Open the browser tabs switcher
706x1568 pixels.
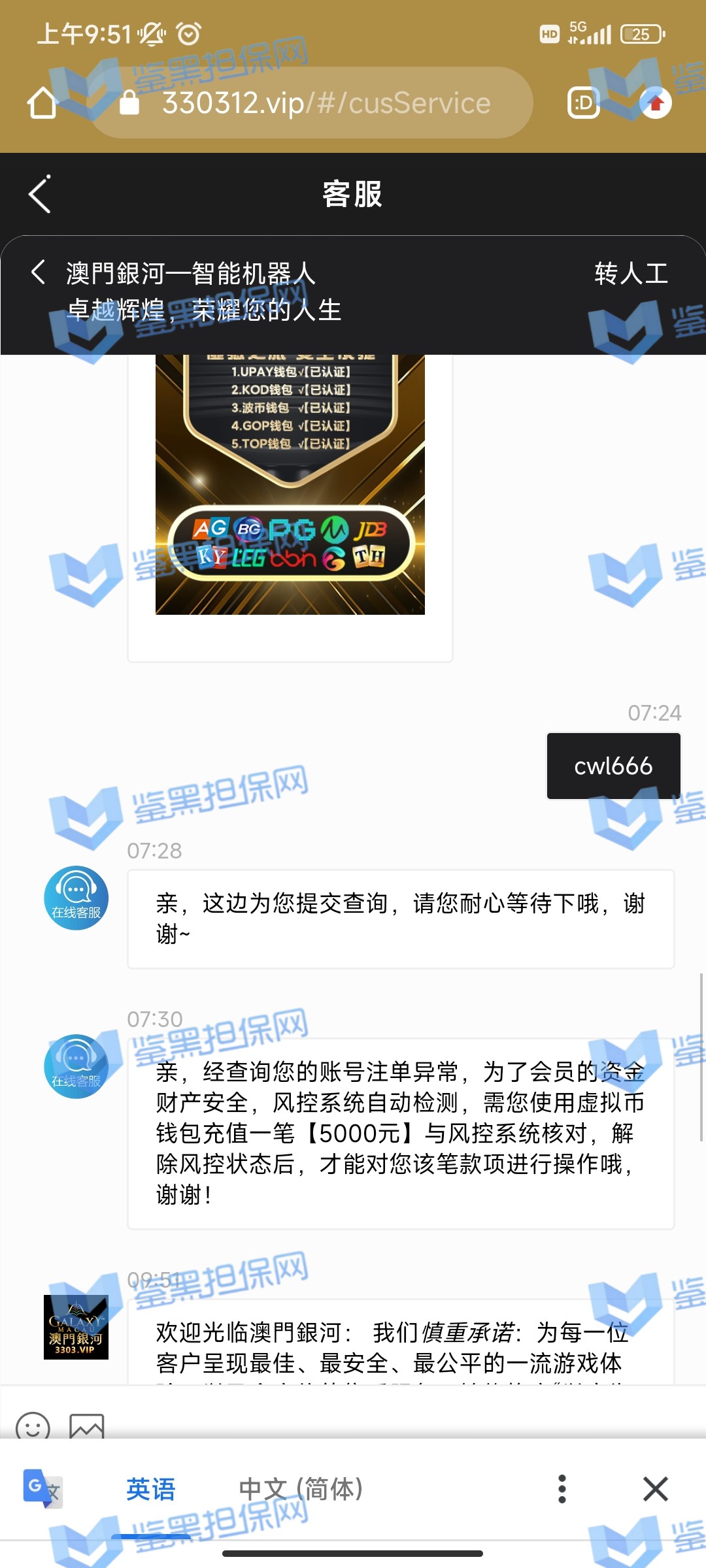click(x=583, y=103)
